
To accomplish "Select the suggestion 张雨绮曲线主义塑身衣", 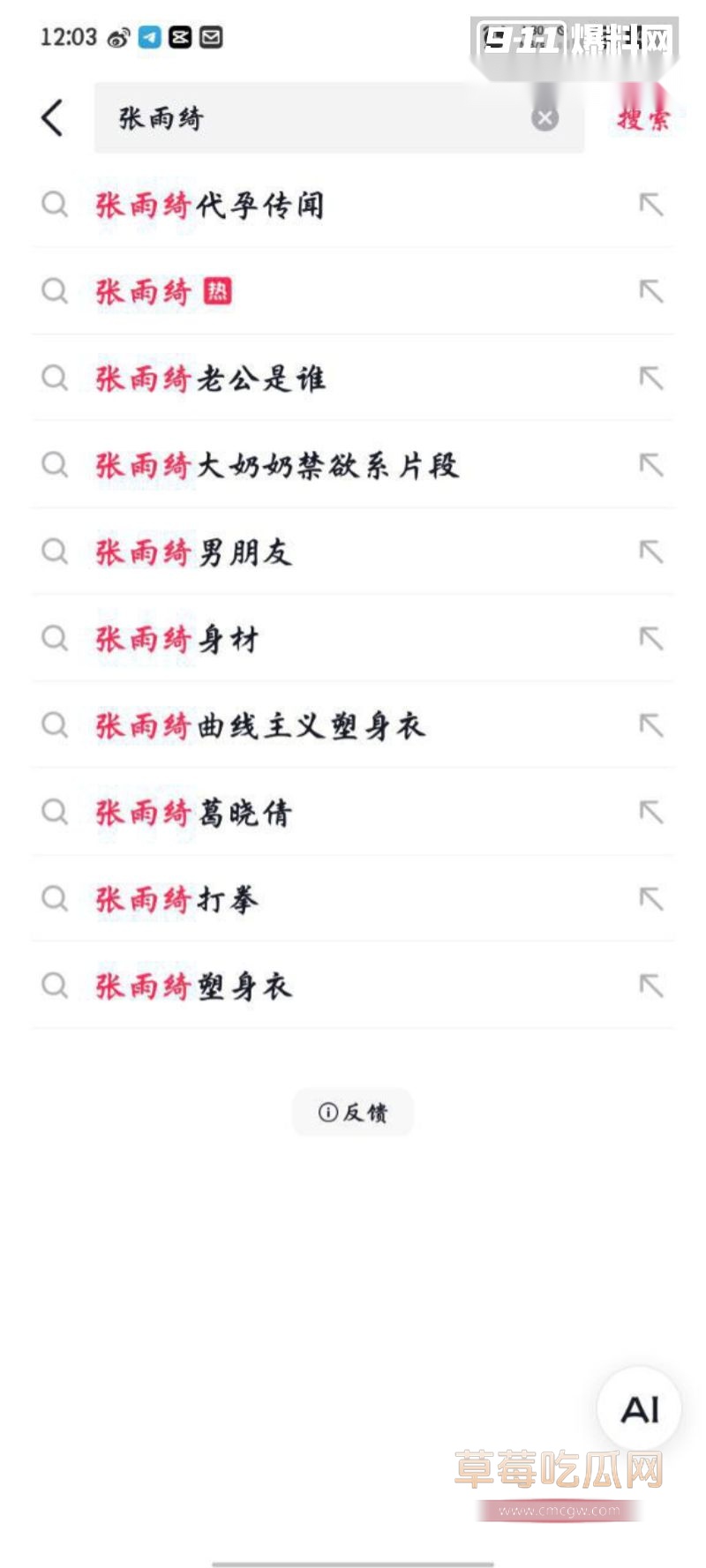I will pyautogui.click(x=260, y=725).
